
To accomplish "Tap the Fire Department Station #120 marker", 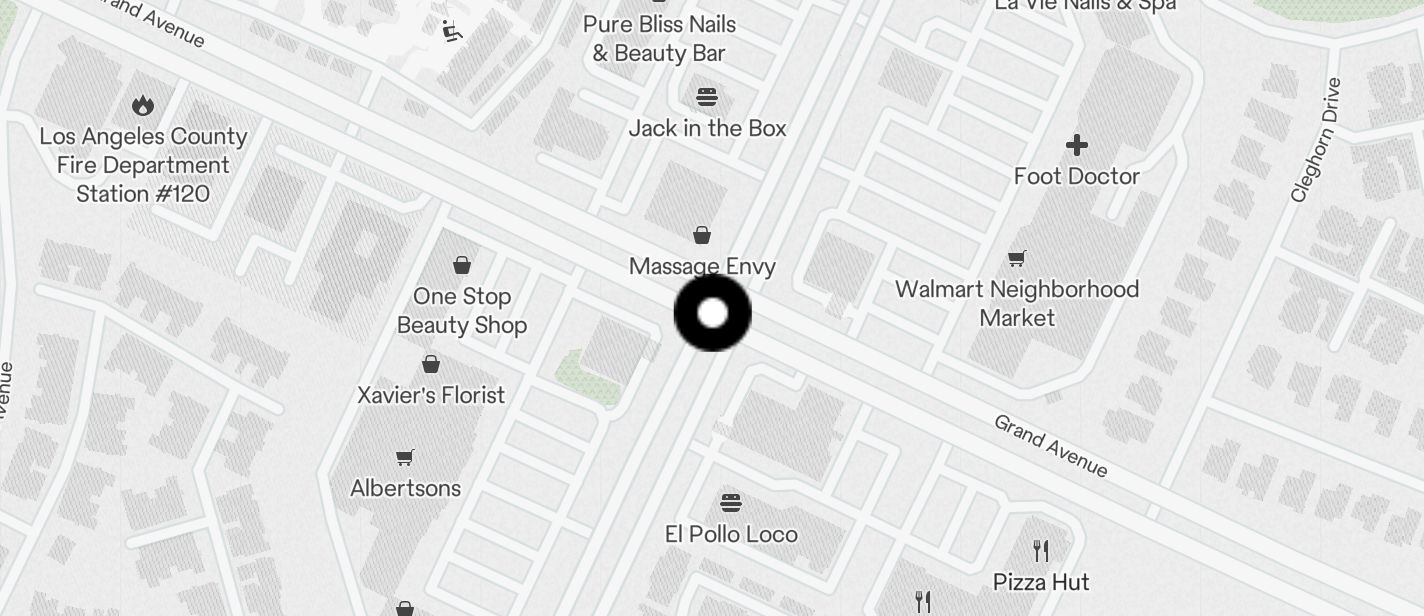I will 143,106.
